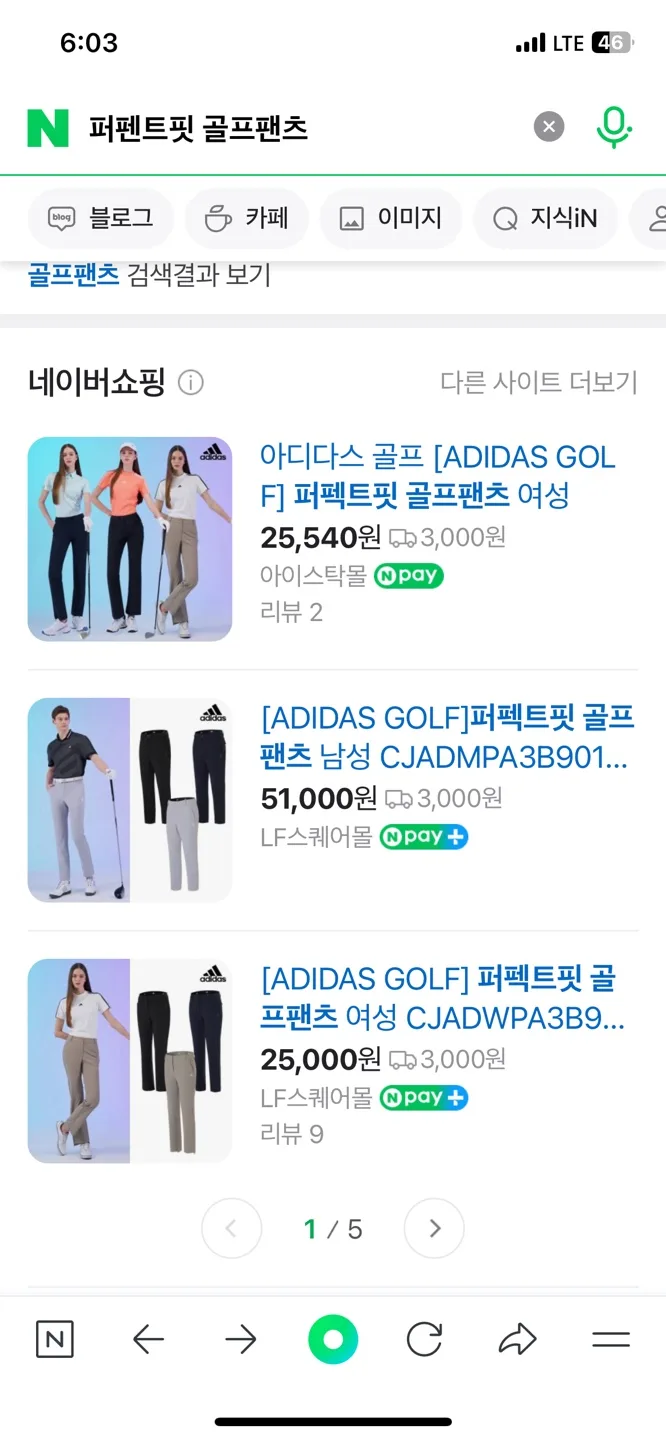Open the women's CJADWPA3B9 golf pants listing
The height and width of the screenshot is (1440, 666).
pos(441,998)
